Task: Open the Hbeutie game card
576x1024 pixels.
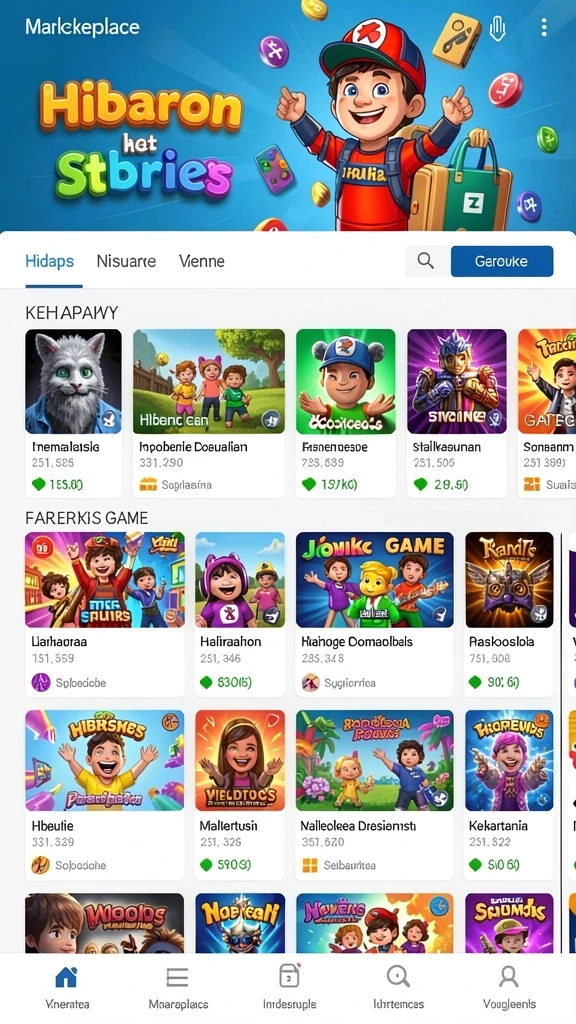Action: [x=104, y=795]
